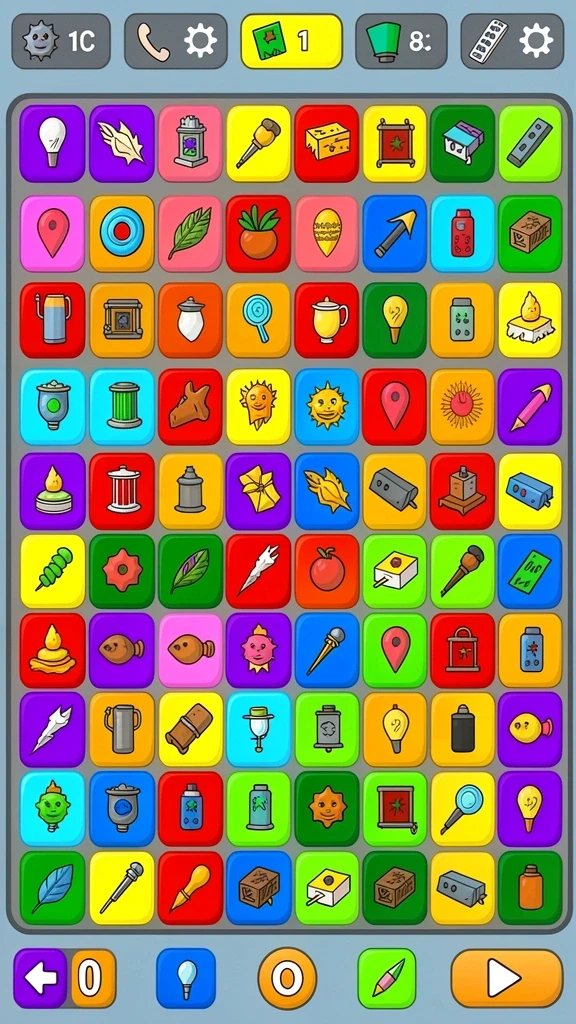Tap the round orange O button

287,978
